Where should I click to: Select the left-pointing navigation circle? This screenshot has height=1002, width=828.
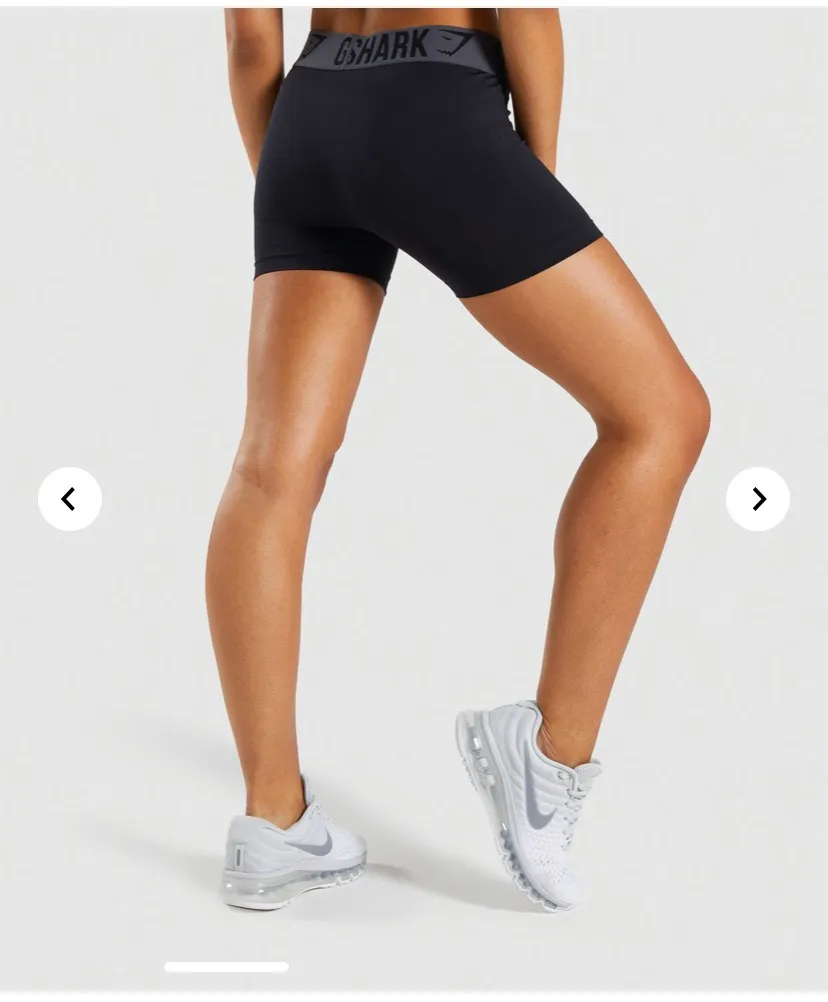click(x=69, y=498)
